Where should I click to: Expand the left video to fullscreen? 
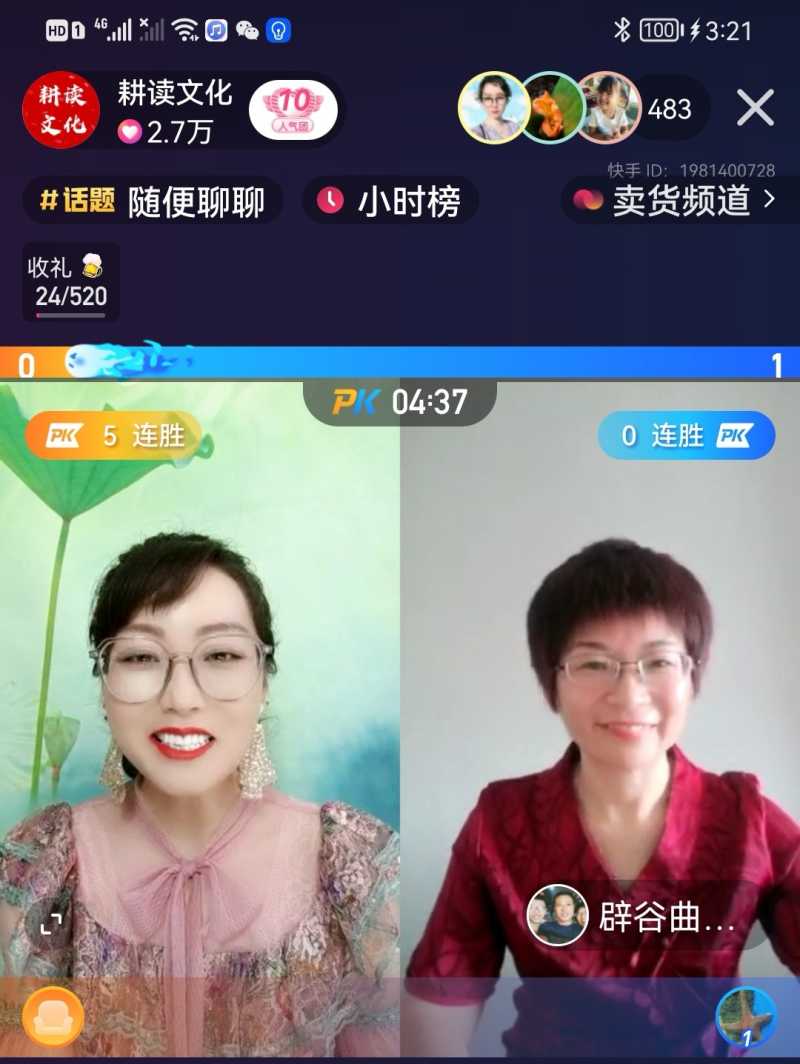[x=51, y=923]
